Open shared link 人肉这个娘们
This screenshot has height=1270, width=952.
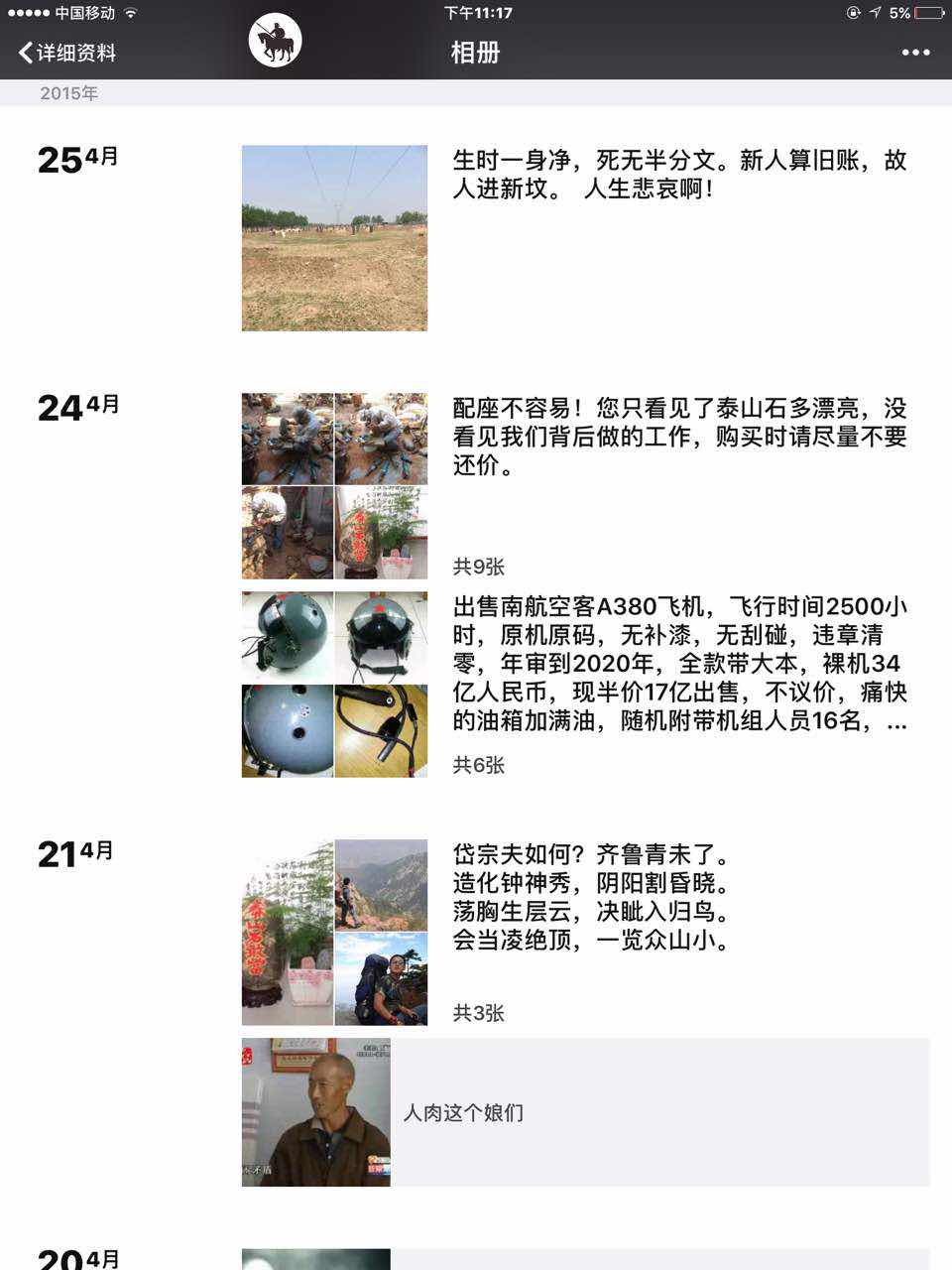[585, 1112]
